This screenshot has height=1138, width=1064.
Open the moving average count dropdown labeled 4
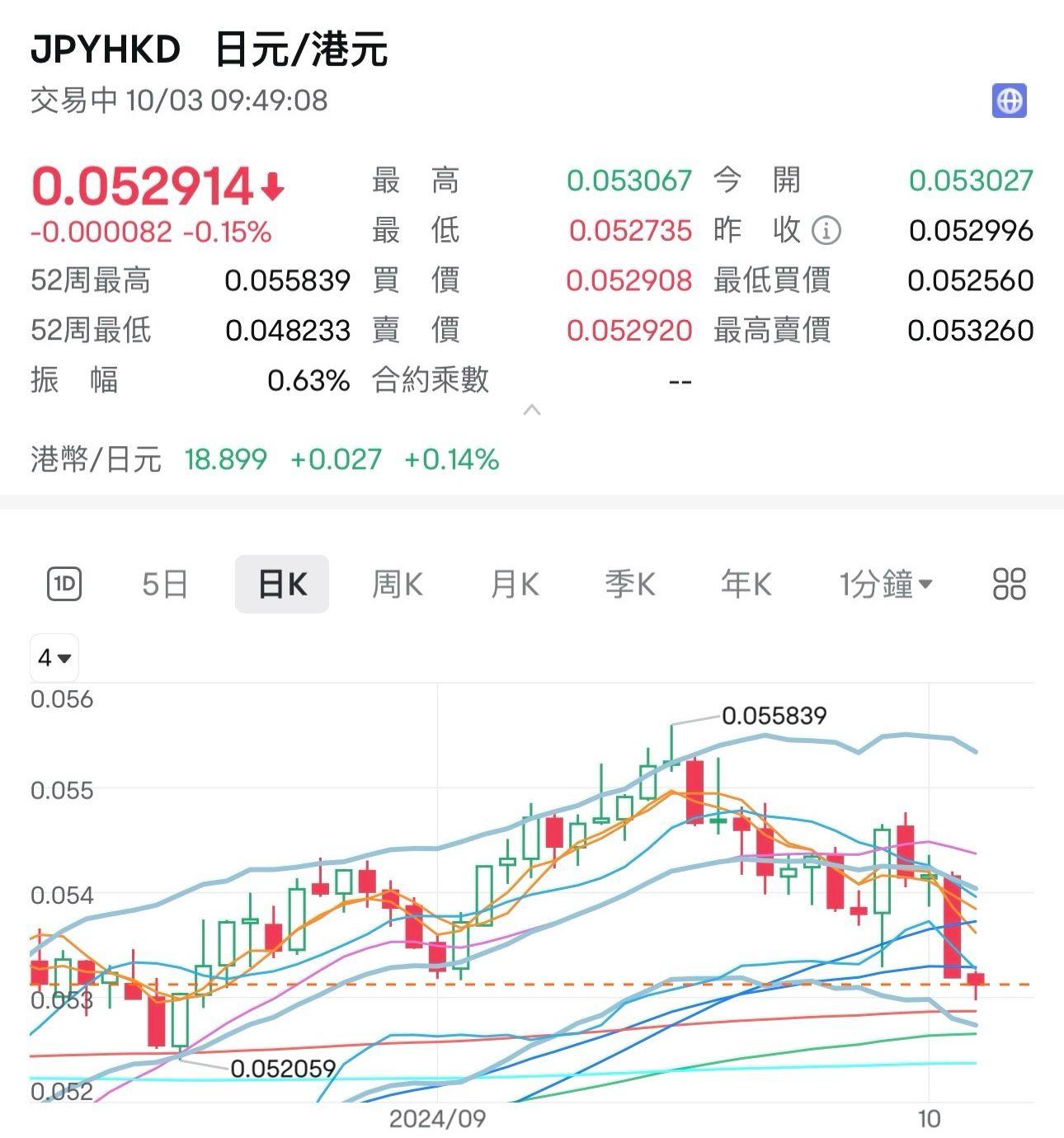(x=53, y=658)
